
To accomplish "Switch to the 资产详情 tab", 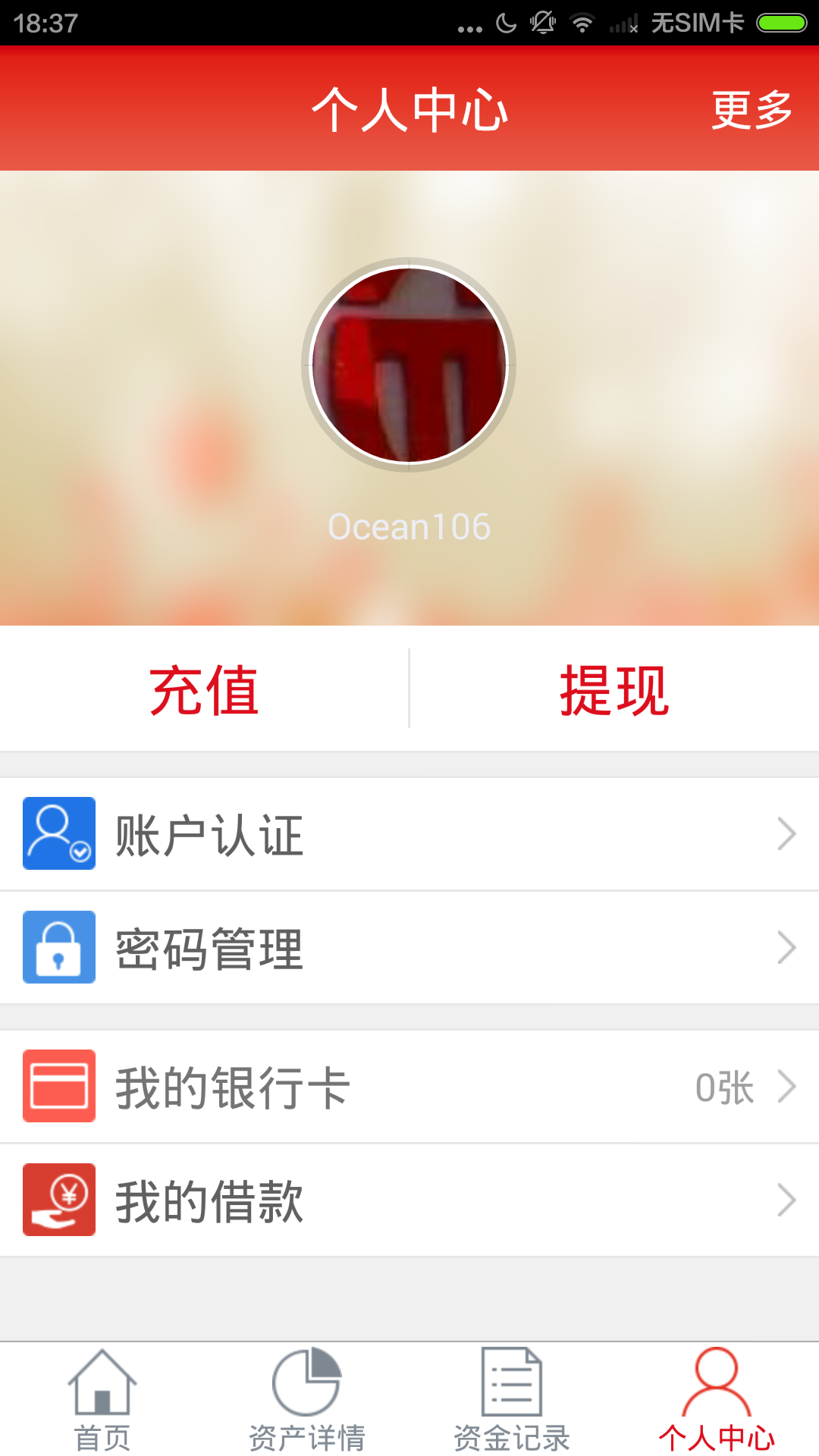I will pyautogui.click(x=307, y=1399).
